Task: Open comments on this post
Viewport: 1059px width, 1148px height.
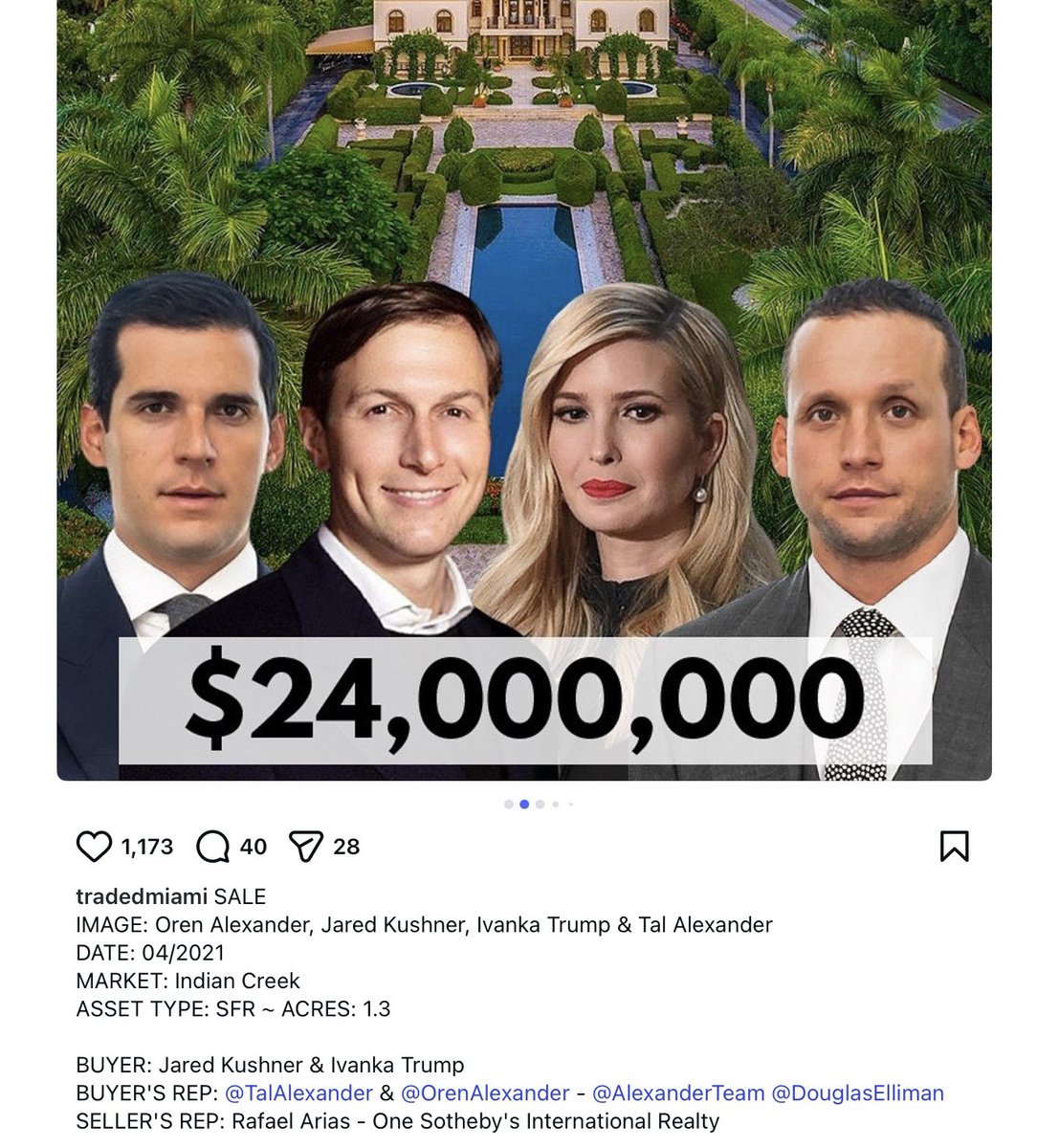Action: (212, 847)
